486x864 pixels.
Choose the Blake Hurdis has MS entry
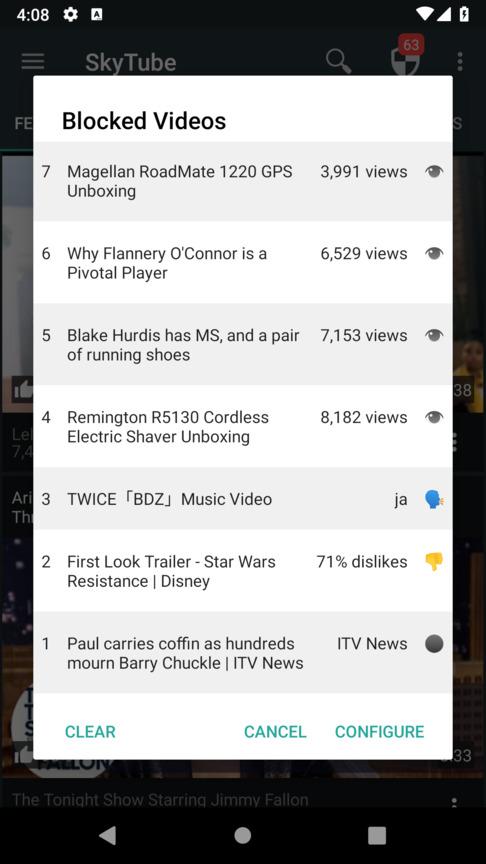[243, 345]
